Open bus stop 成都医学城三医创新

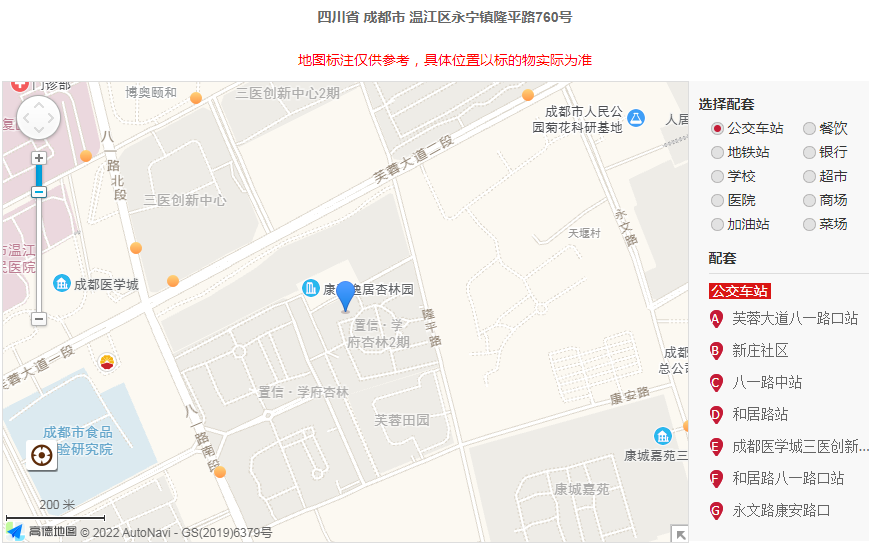tap(800, 446)
